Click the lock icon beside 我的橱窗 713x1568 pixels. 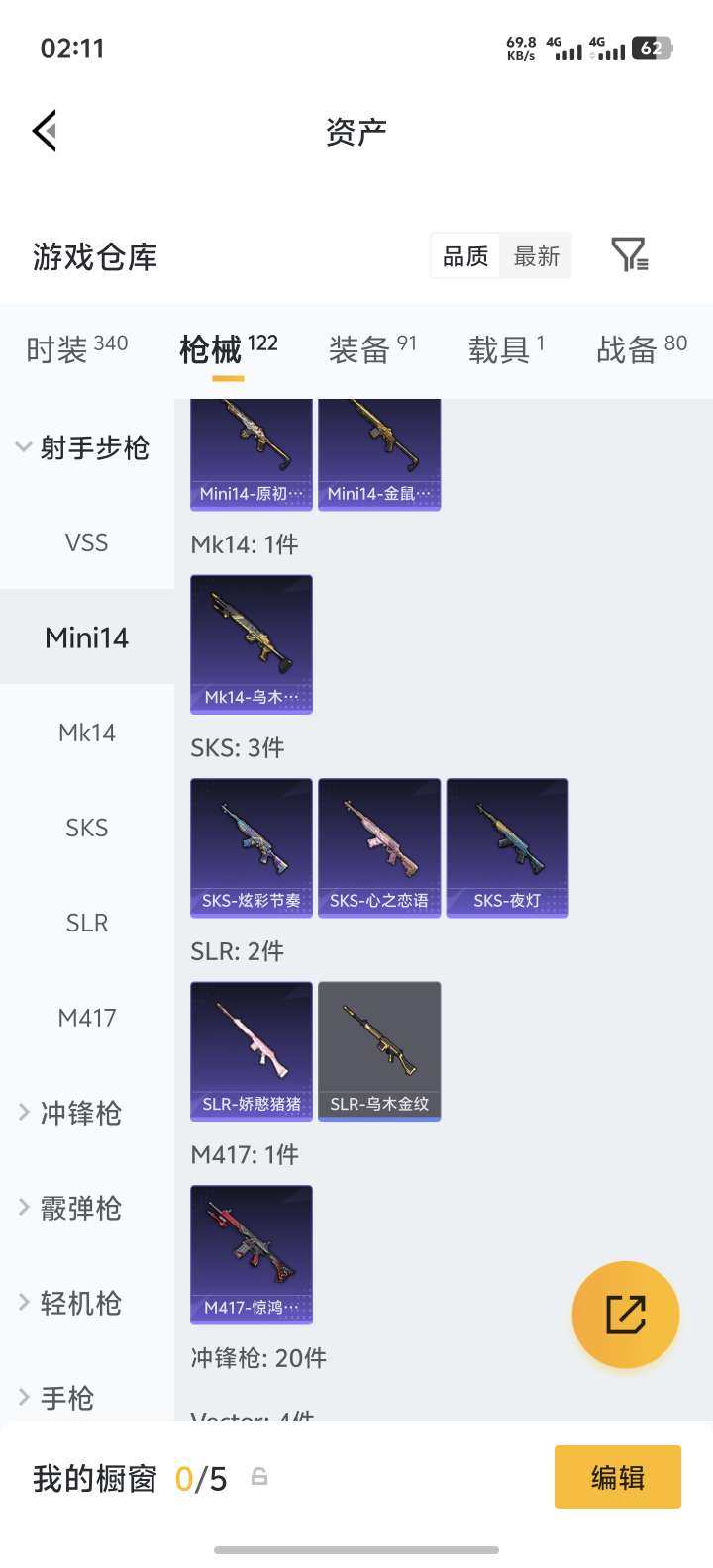(x=259, y=1477)
